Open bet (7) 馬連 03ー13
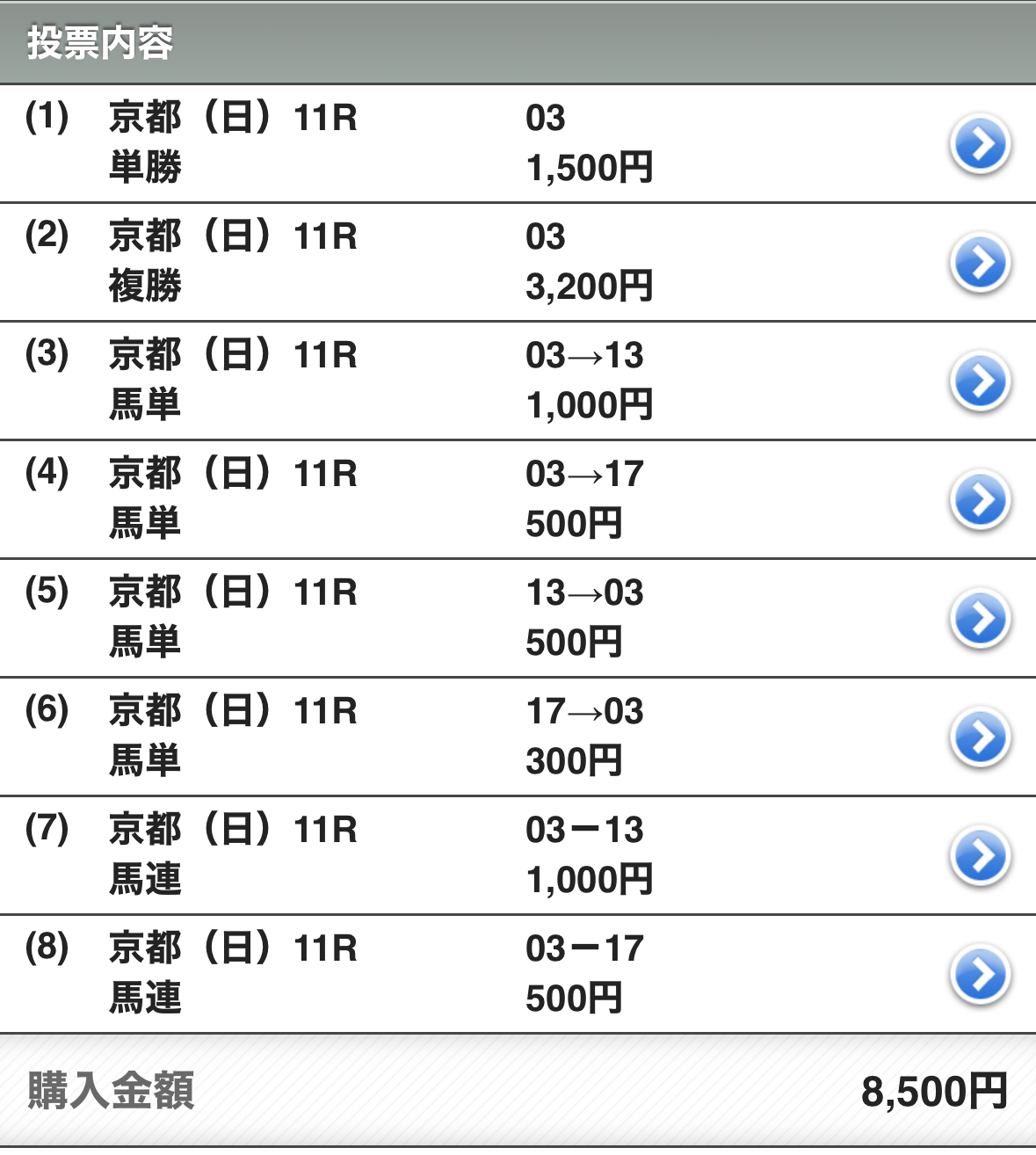 point(980,856)
